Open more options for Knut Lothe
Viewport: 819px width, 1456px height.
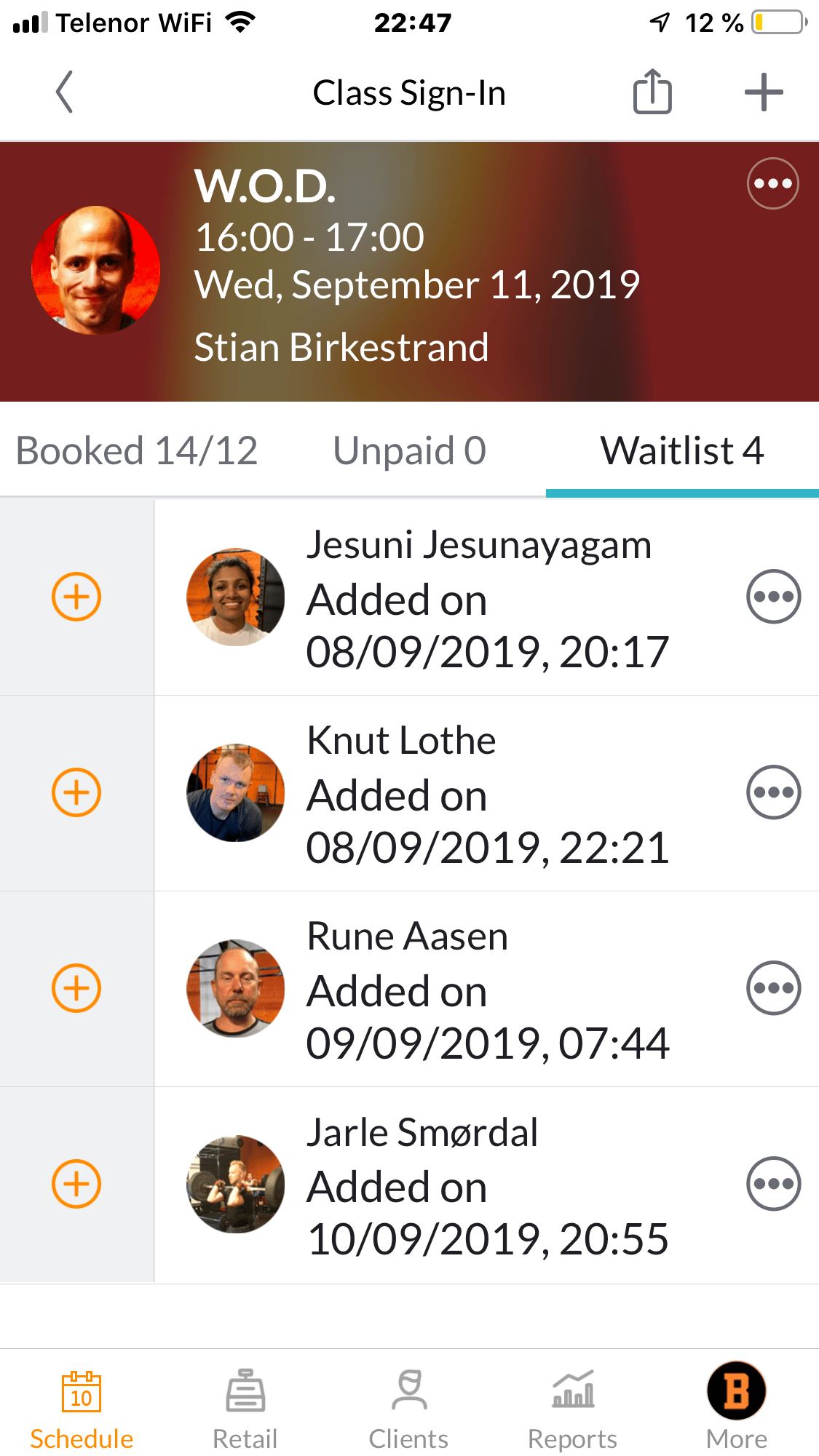773,792
